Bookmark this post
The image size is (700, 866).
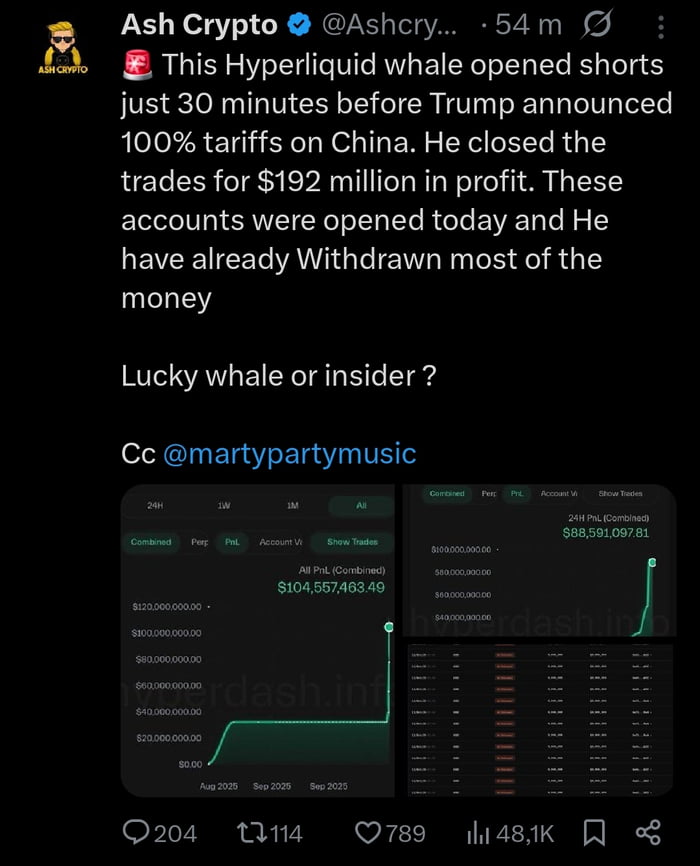point(593,832)
